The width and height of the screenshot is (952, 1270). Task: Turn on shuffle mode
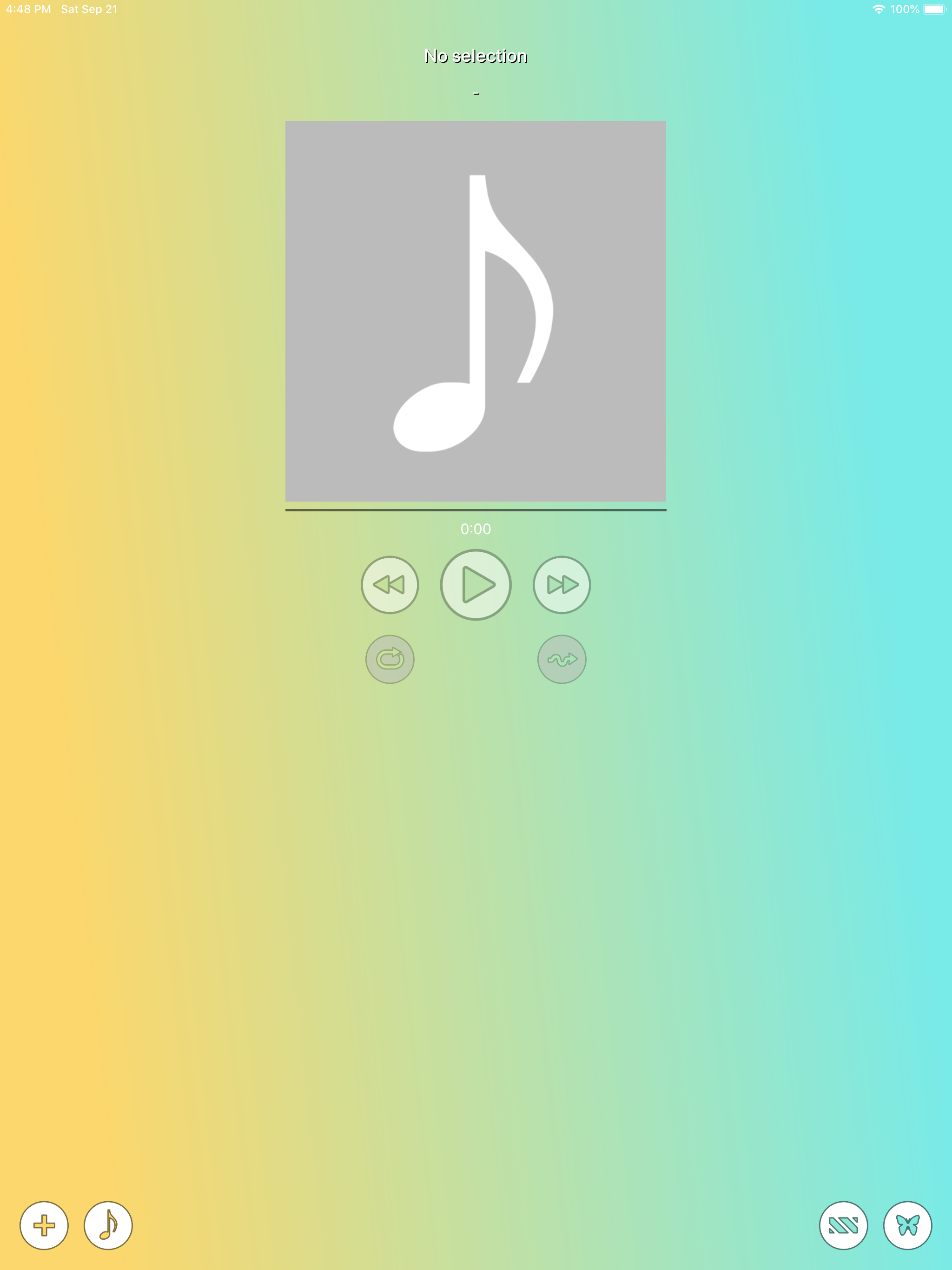click(x=562, y=659)
